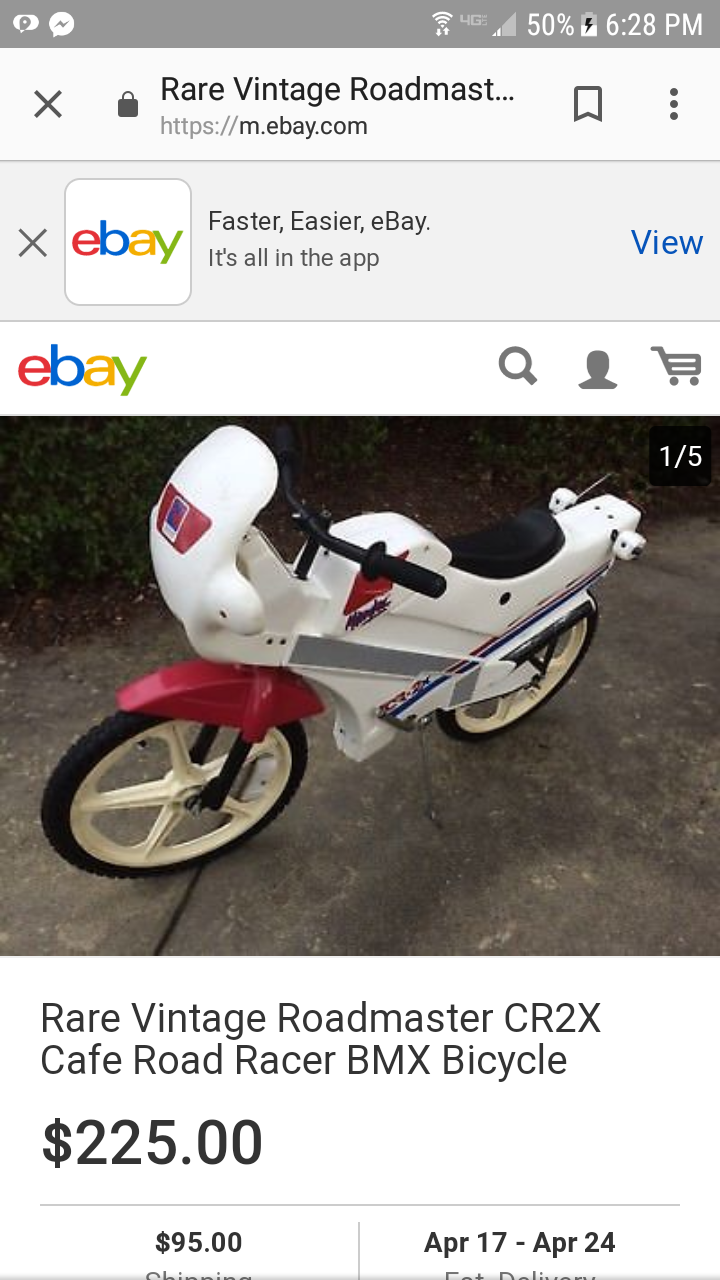The height and width of the screenshot is (1280, 720).
Task: Tap View to open the eBay app
Action: 667,242
